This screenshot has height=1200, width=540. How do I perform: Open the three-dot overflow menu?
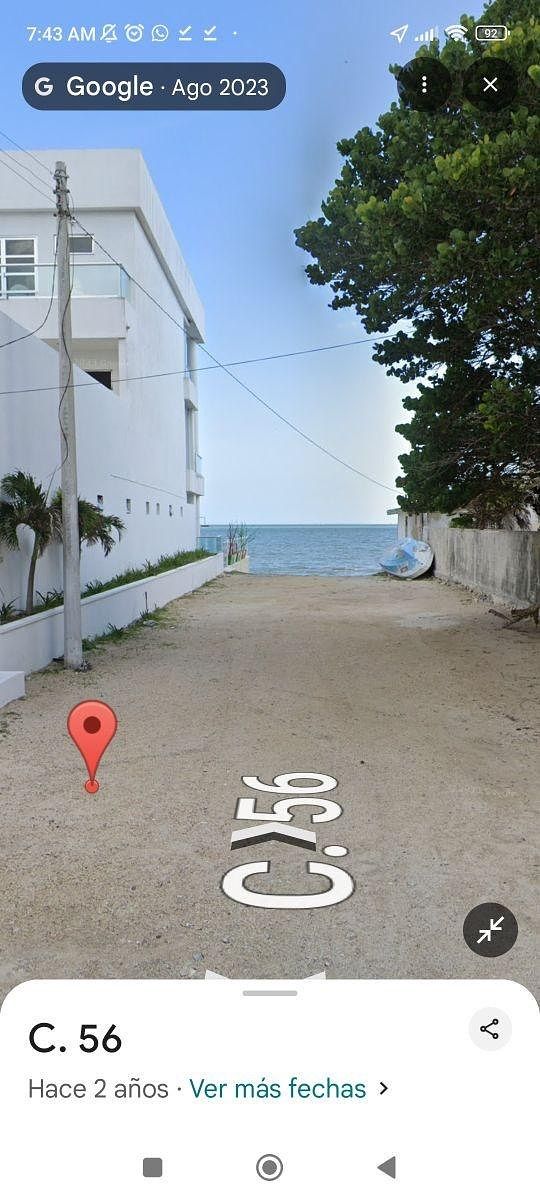[424, 85]
